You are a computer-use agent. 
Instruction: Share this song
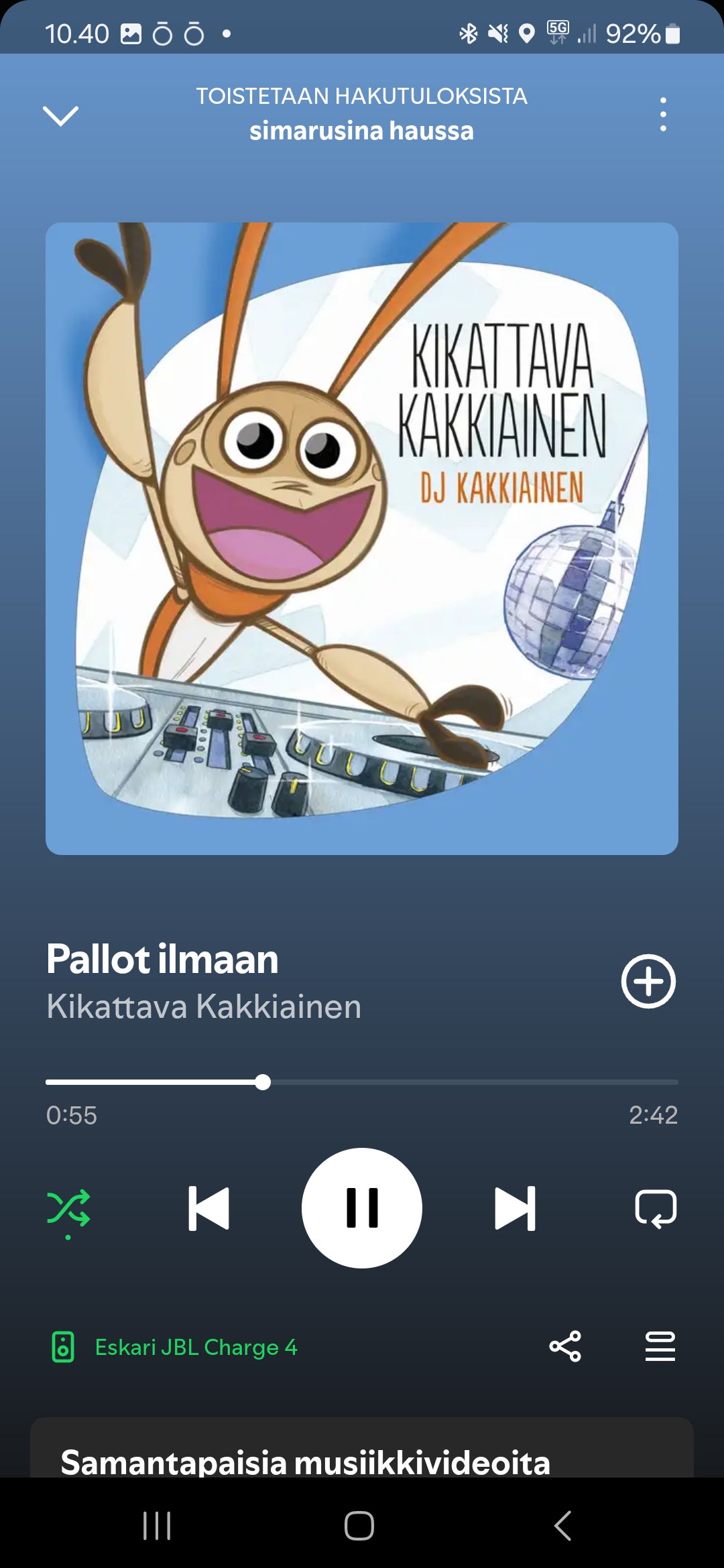(x=565, y=1346)
